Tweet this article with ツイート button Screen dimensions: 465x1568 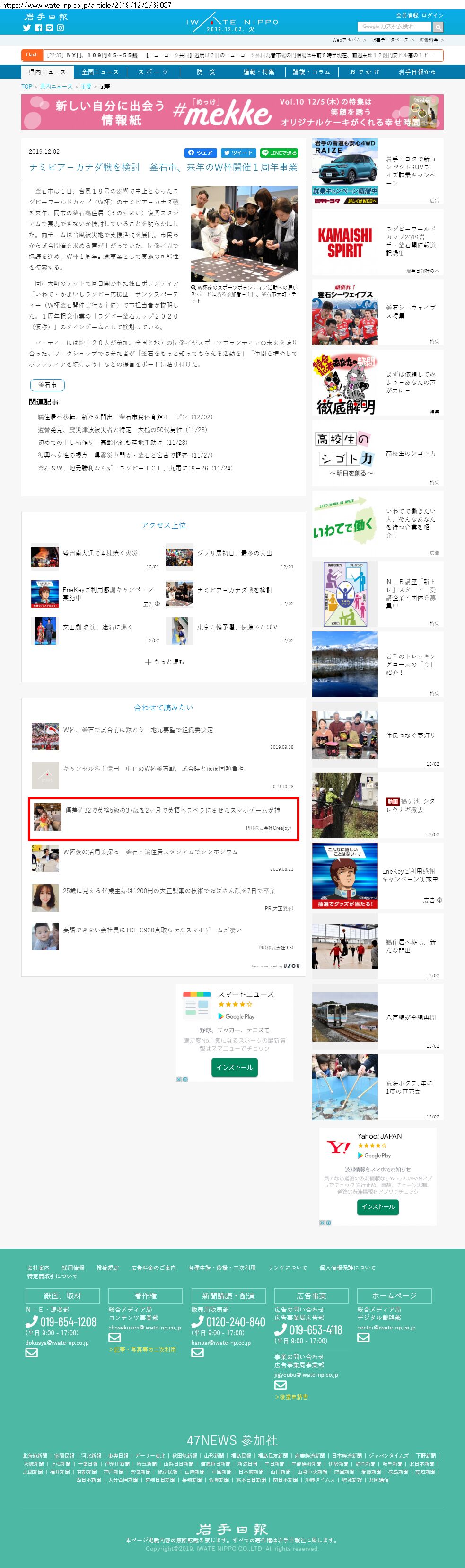tap(238, 153)
